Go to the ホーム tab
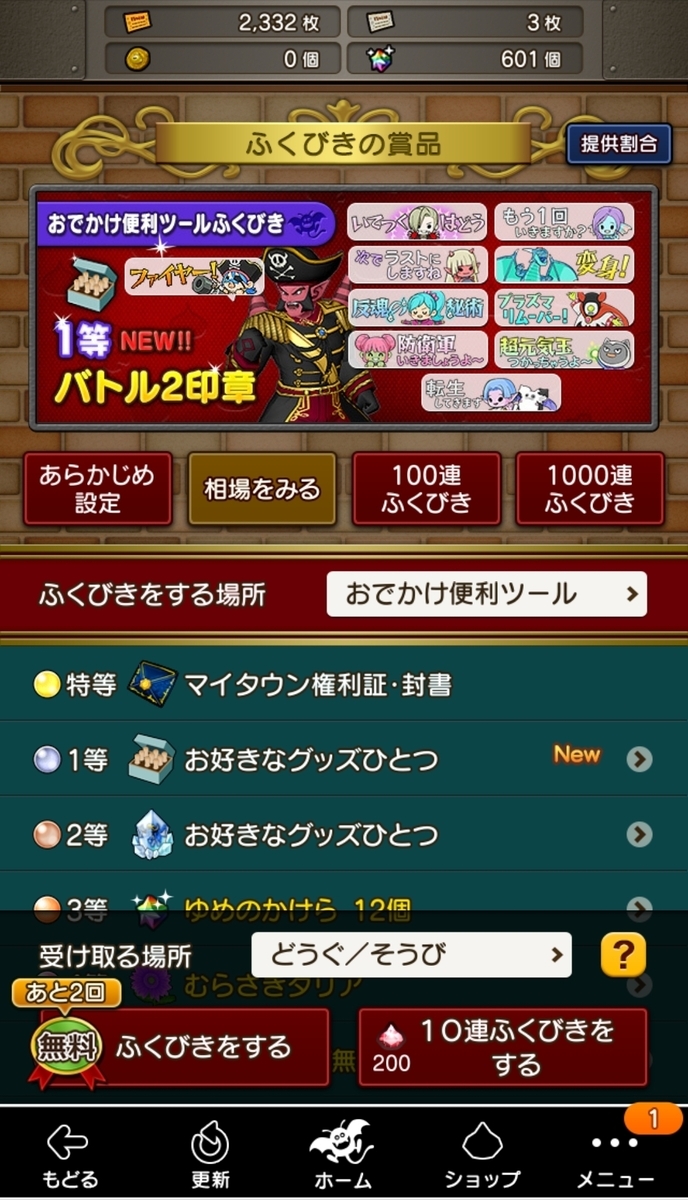Screen dimensions: 688x1200 342,1155
